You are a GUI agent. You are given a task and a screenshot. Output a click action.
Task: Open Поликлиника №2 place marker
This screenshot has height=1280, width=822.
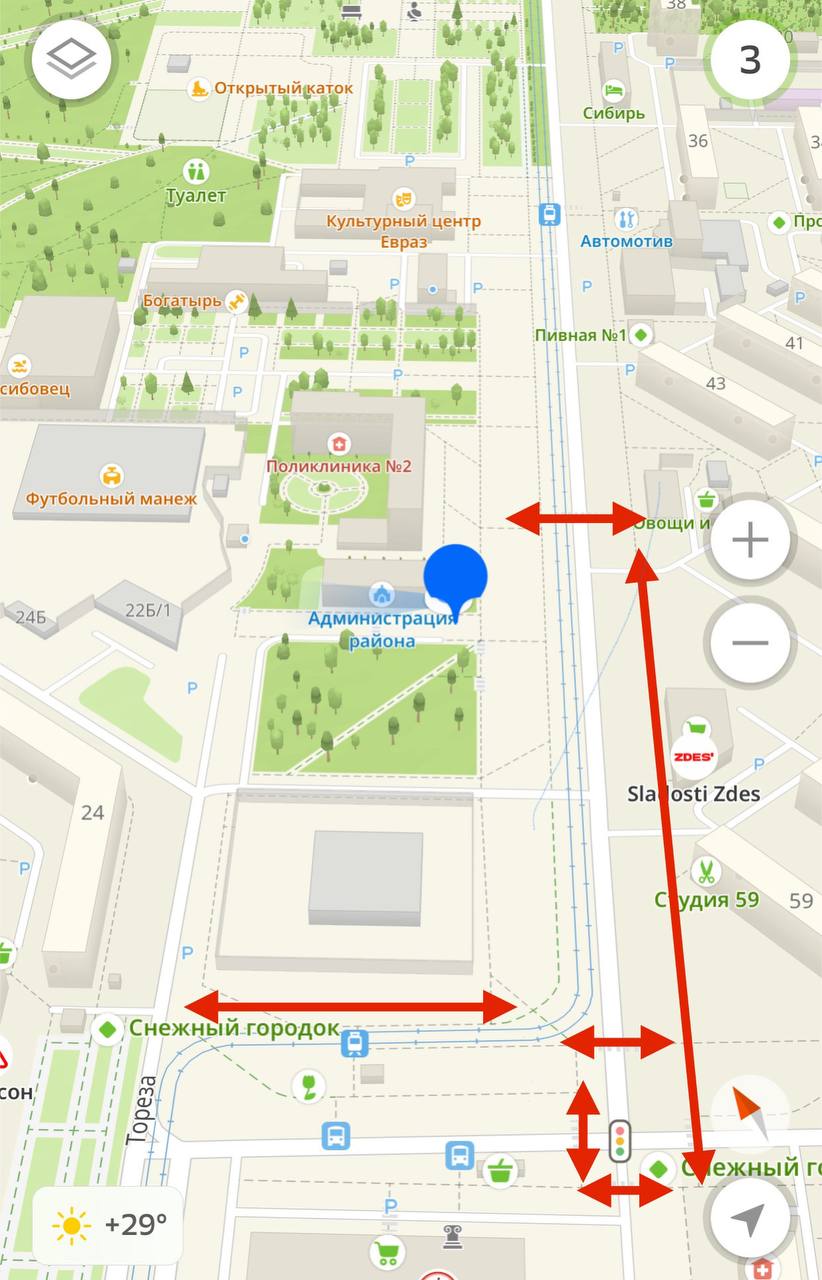coord(340,443)
